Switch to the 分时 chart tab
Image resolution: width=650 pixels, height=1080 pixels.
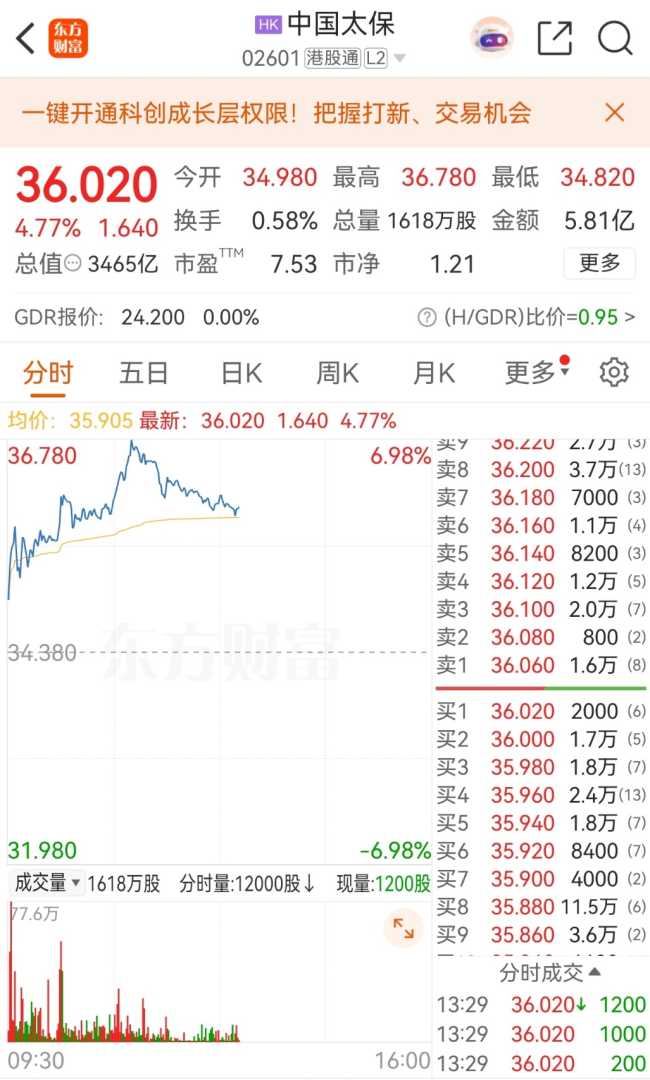pos(48,373)
